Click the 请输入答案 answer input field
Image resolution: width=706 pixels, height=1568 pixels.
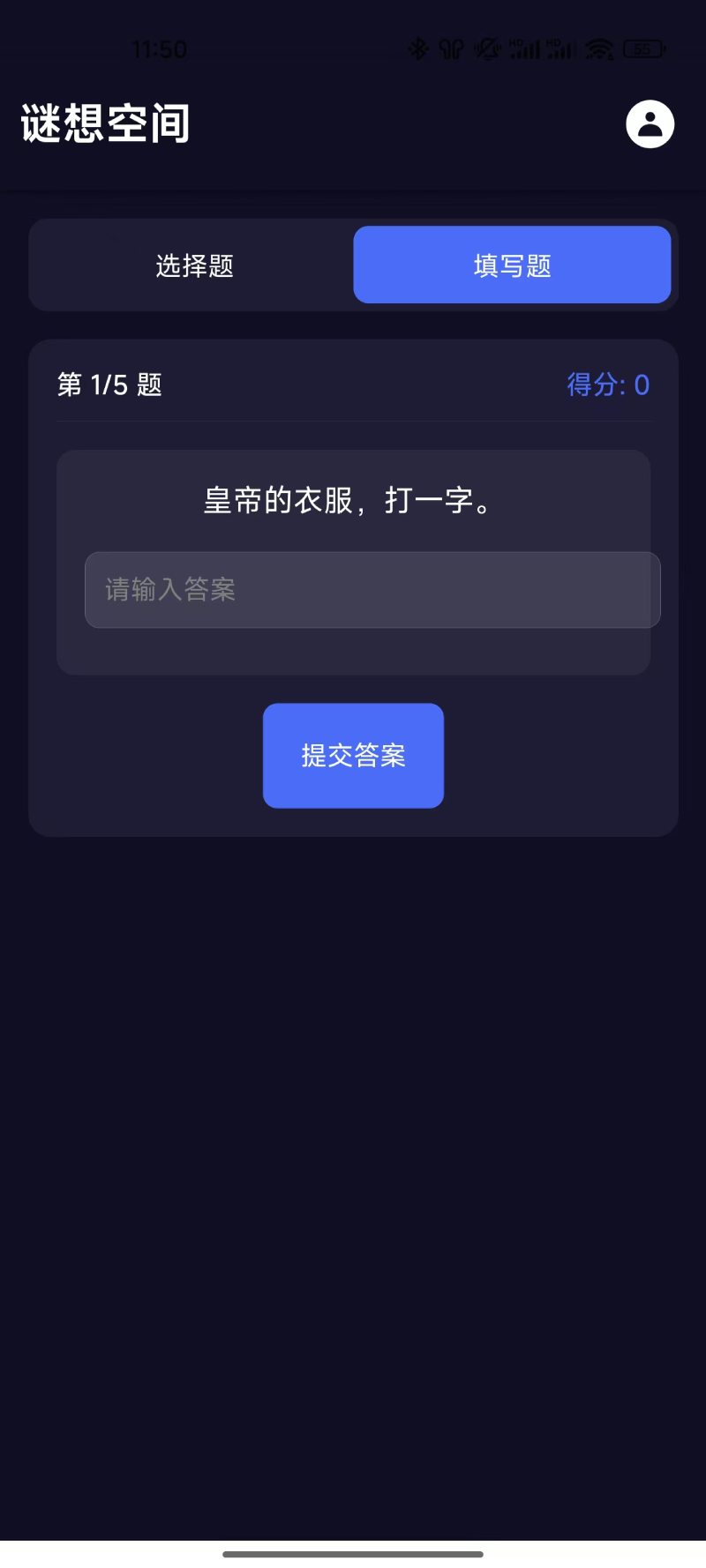pyautogui.click(x=372, y=589)
